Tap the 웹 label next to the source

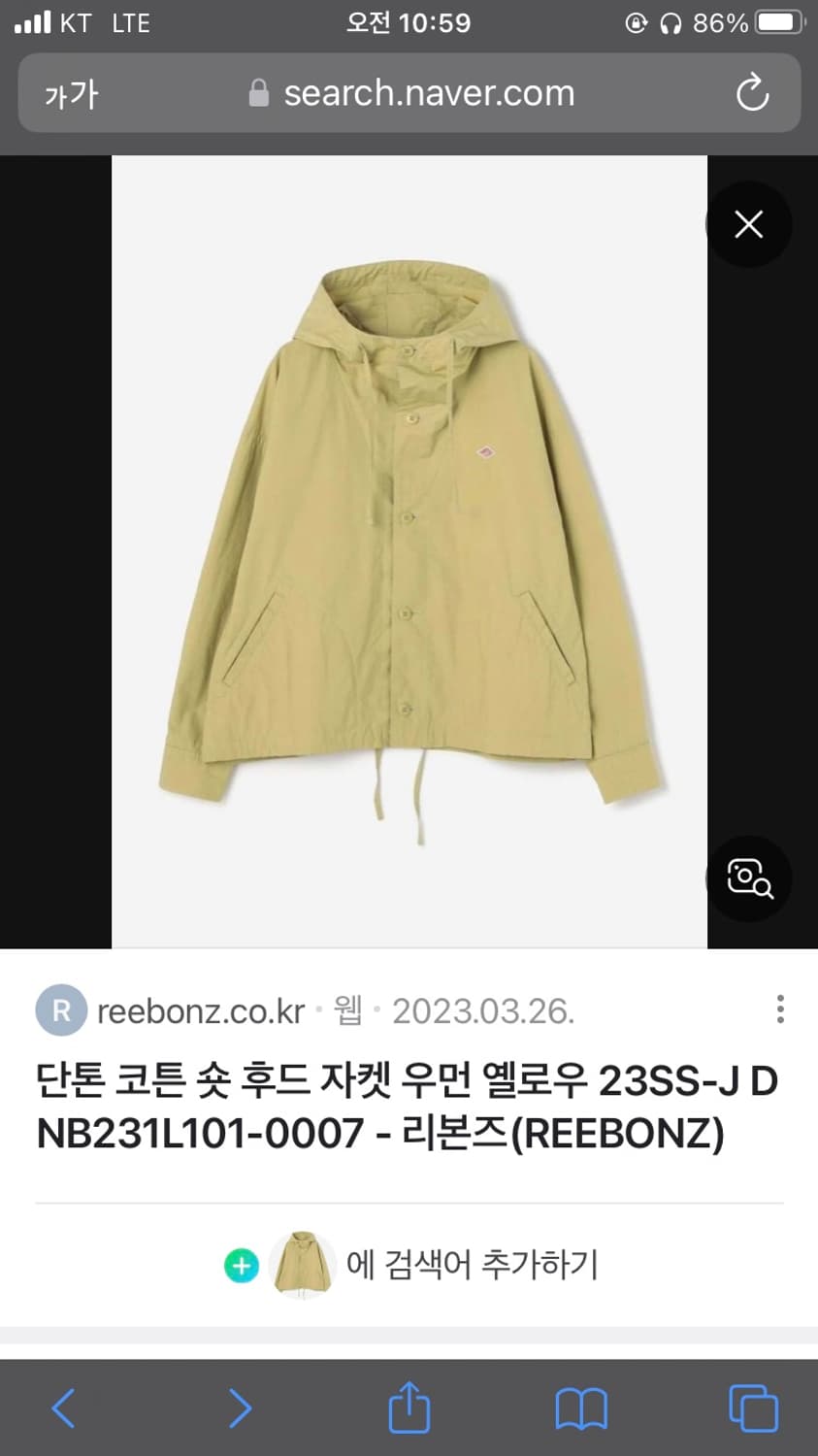347,1009
